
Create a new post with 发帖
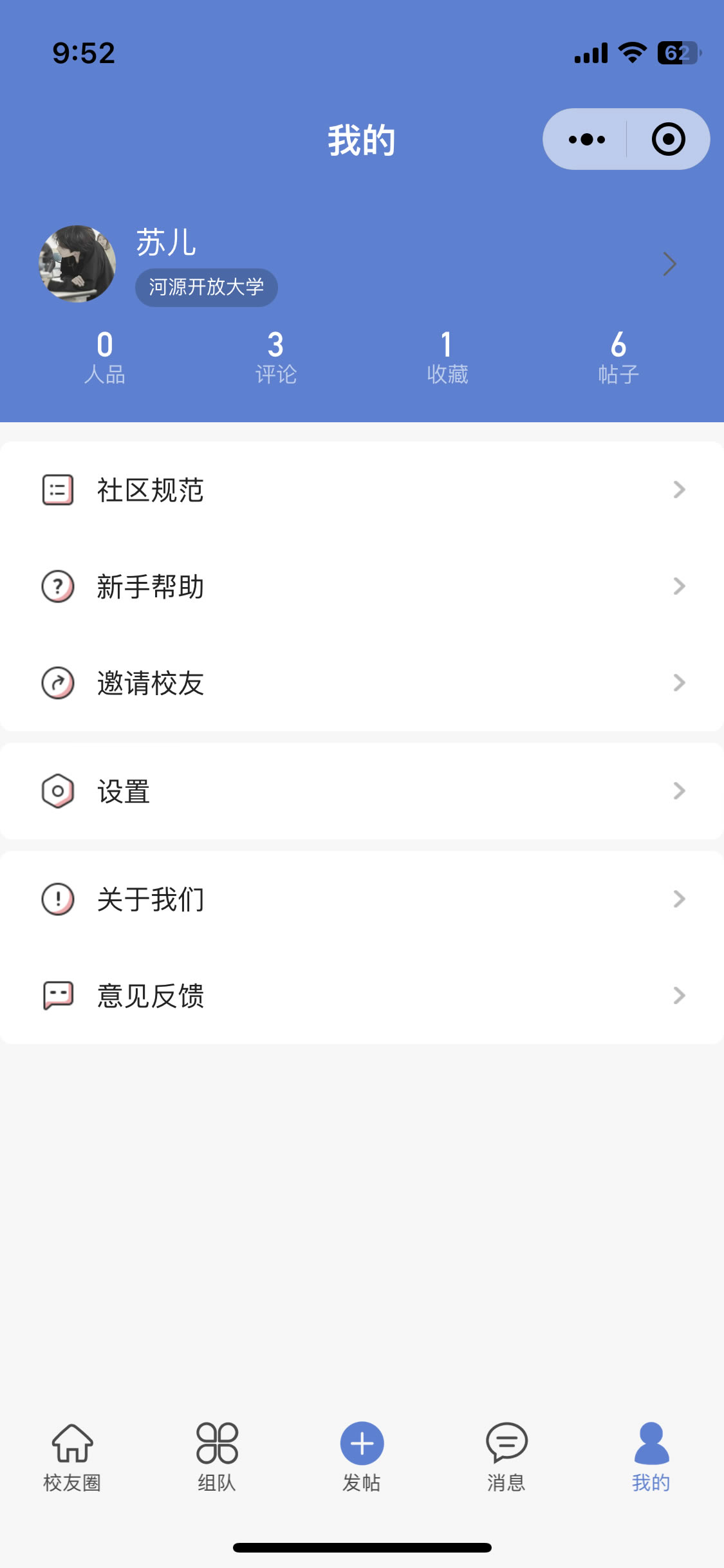(x=362, y=1457)
